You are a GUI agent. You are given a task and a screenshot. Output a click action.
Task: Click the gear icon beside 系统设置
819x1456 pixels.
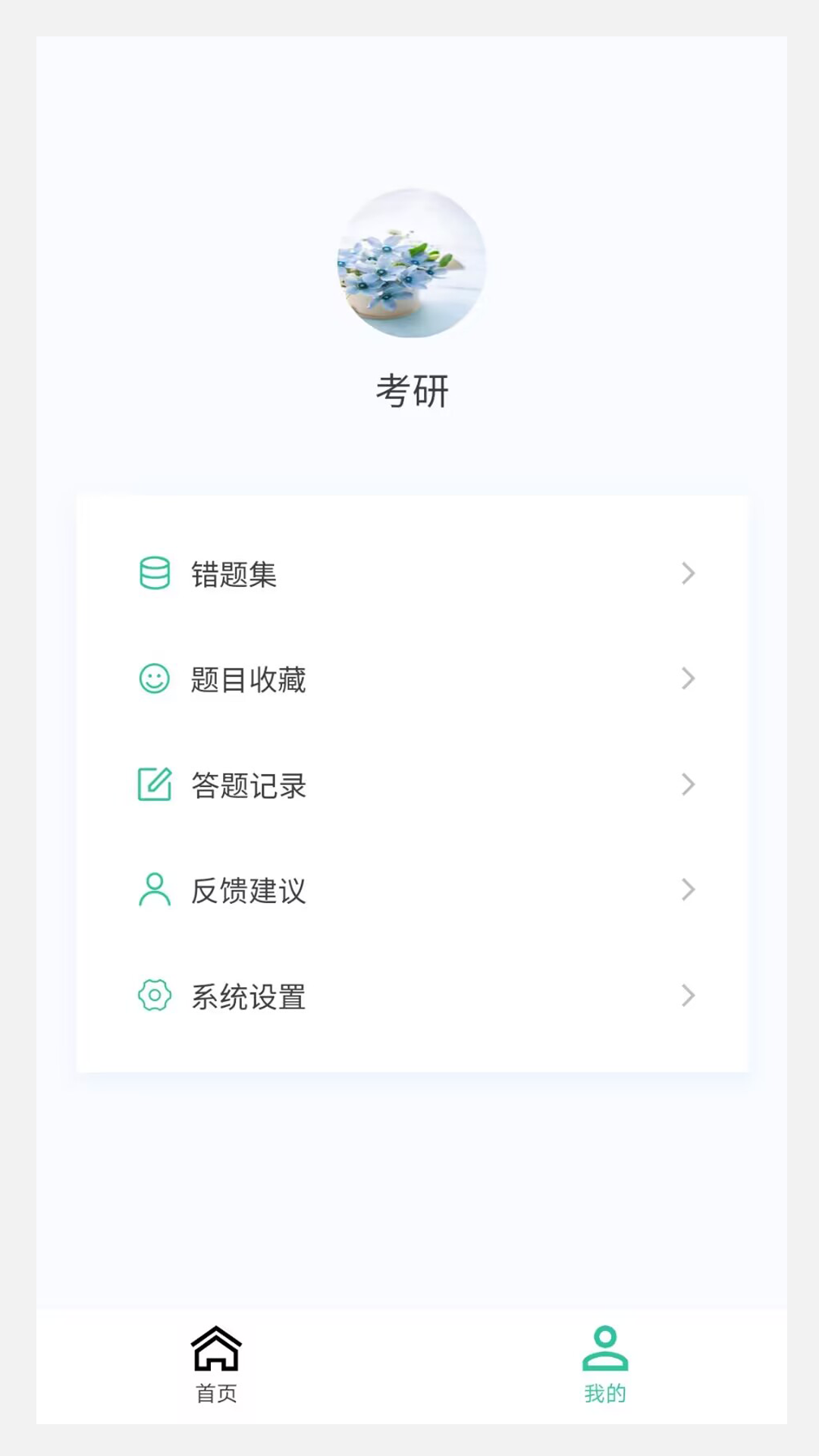[x=155, y=996]
